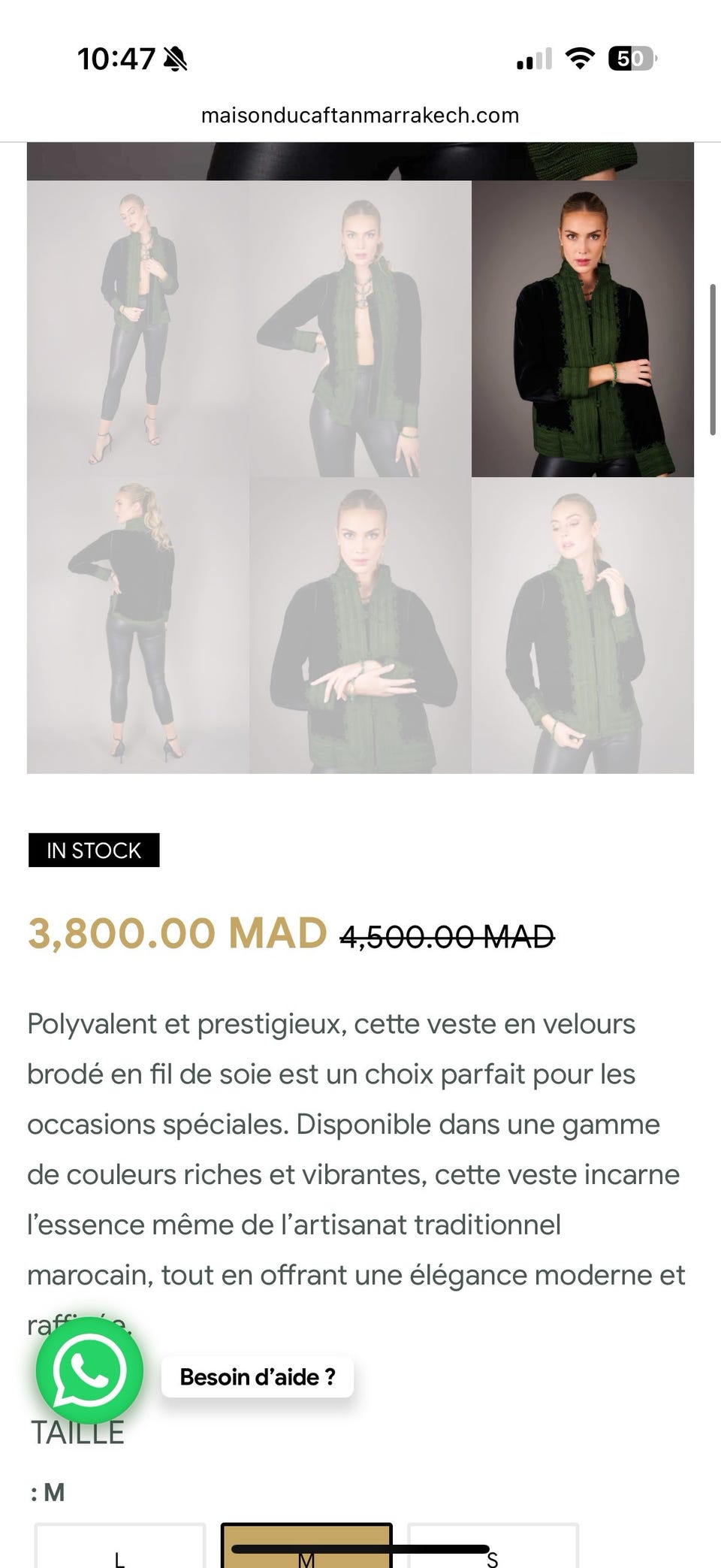Tap the crossed-out 4,500.00 MAD price
The image size is (721, 1568).
[x=448, y=935]
